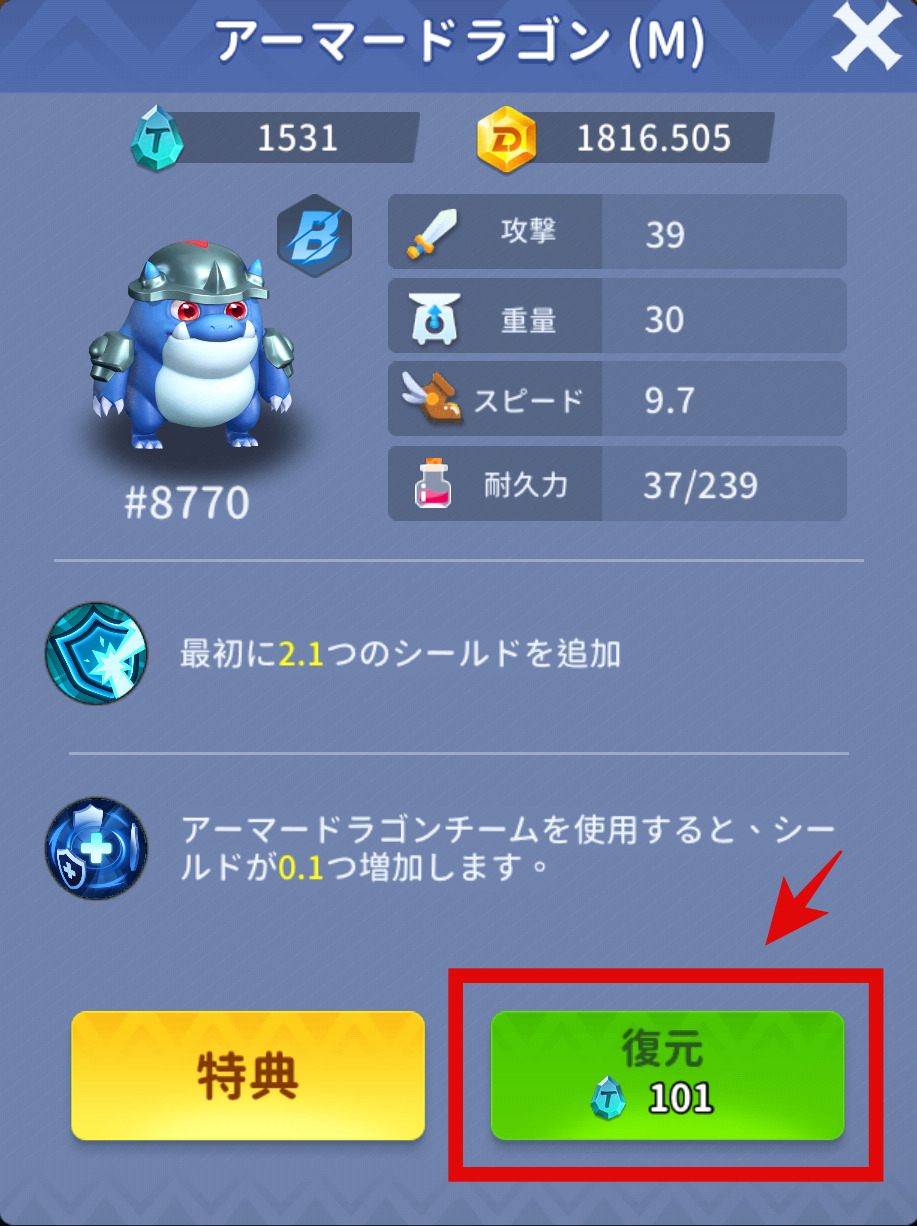The height and width of the screenshot is (1226, 917).
Task: Tap the yellow 特典 button
Action: 248,1075
